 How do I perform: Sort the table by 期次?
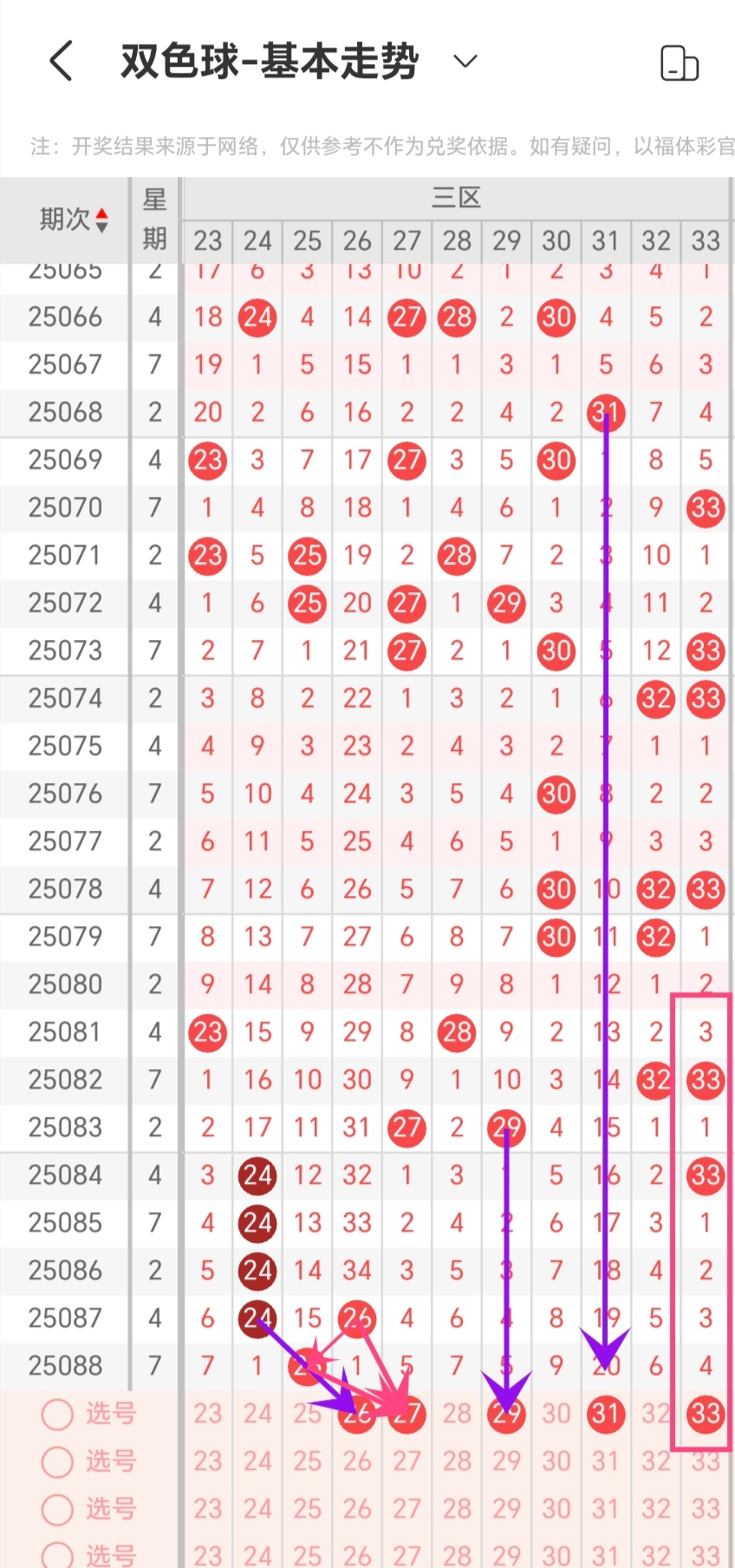74,219
